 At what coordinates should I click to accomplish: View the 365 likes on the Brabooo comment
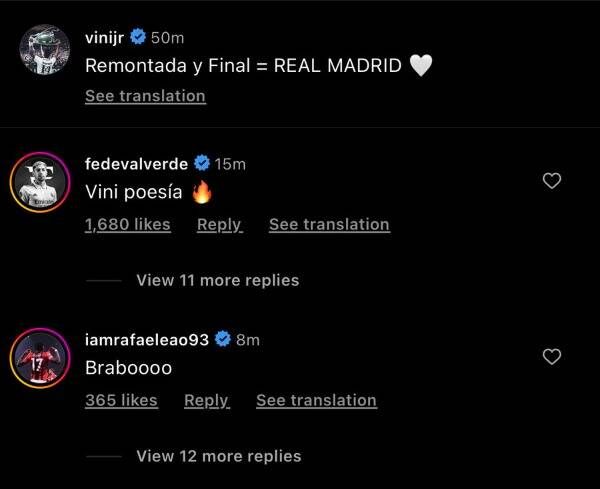pos(121,400)
